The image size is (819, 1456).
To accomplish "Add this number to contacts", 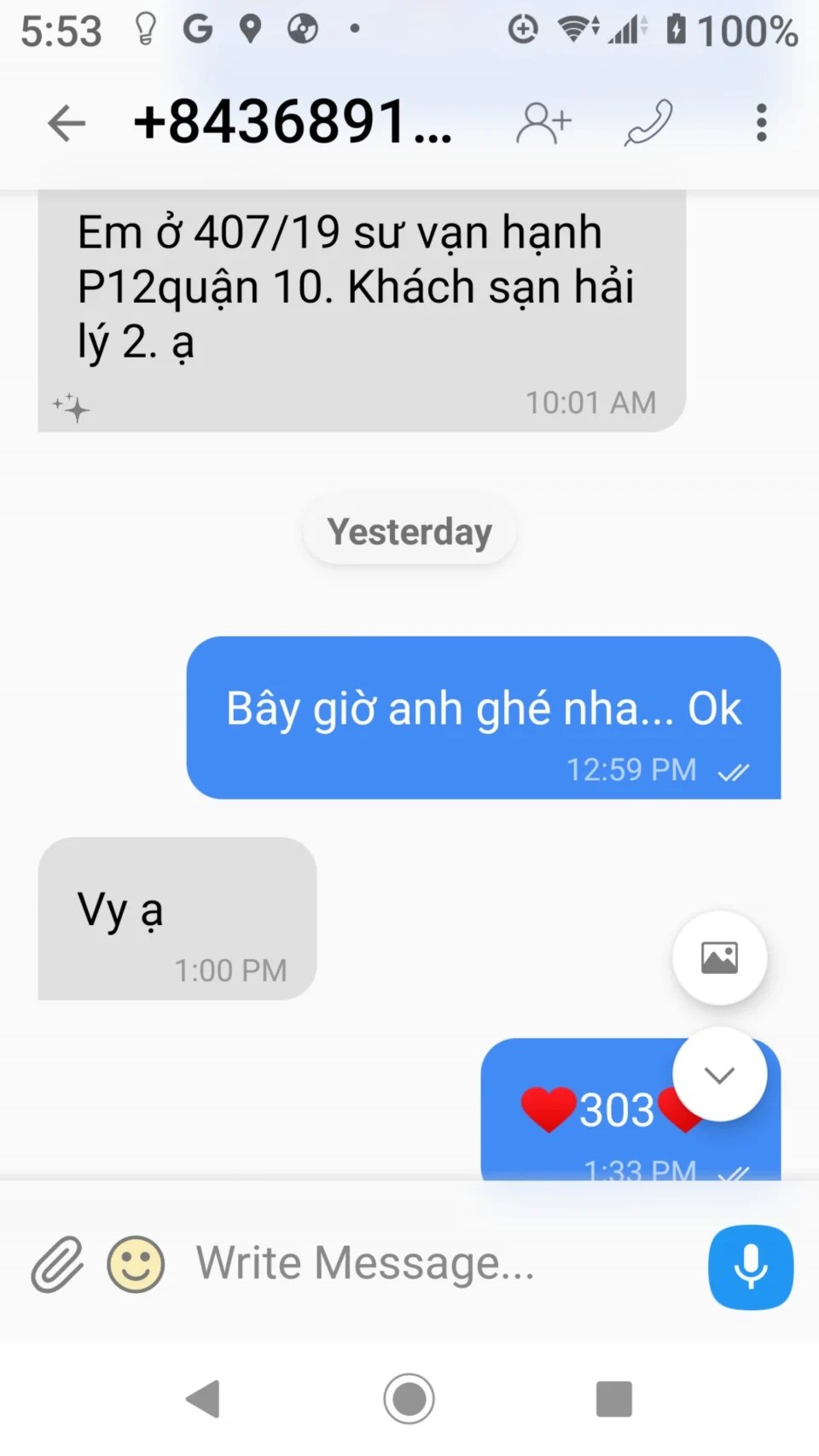I will coord(543,123).
